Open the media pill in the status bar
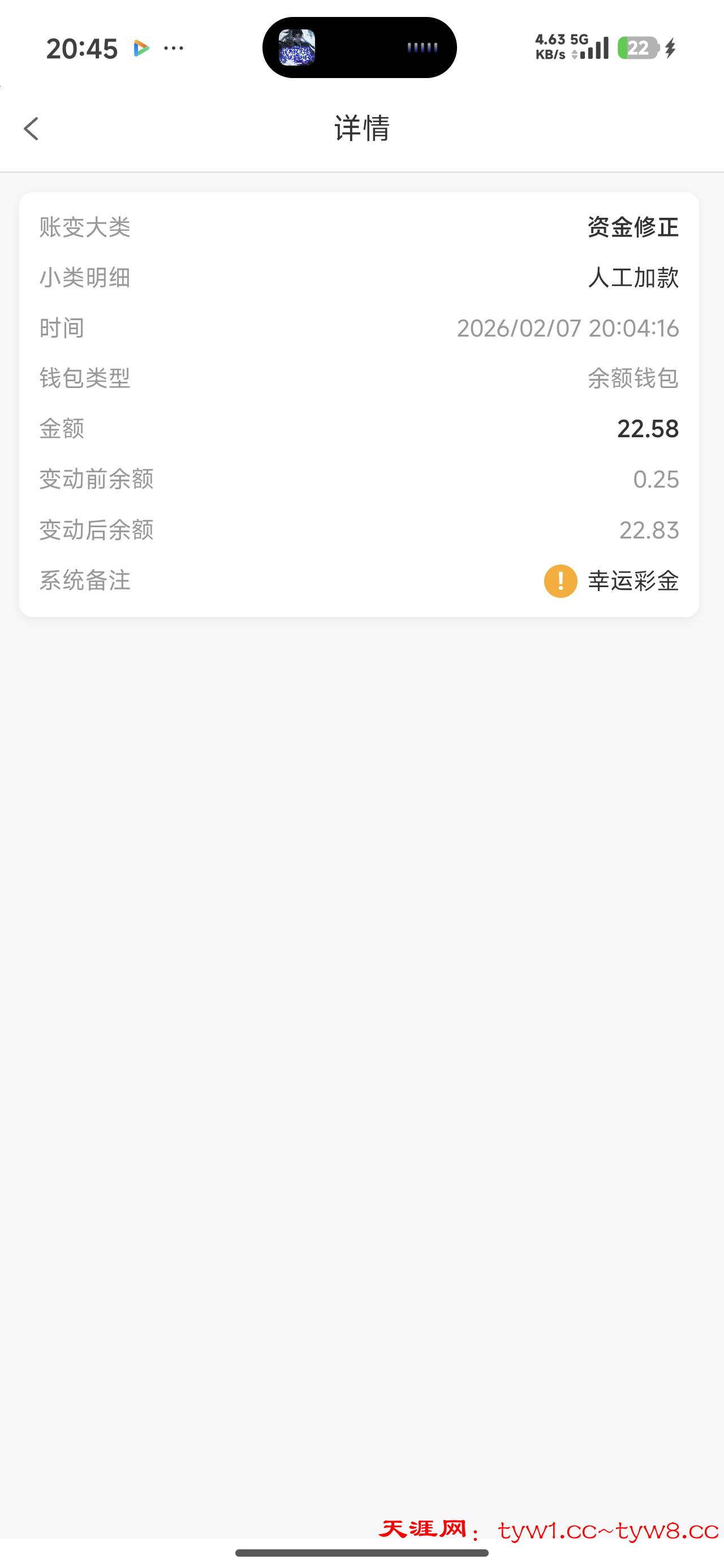The height and width of the screenshot is (1568, 724). pos(359,48)
